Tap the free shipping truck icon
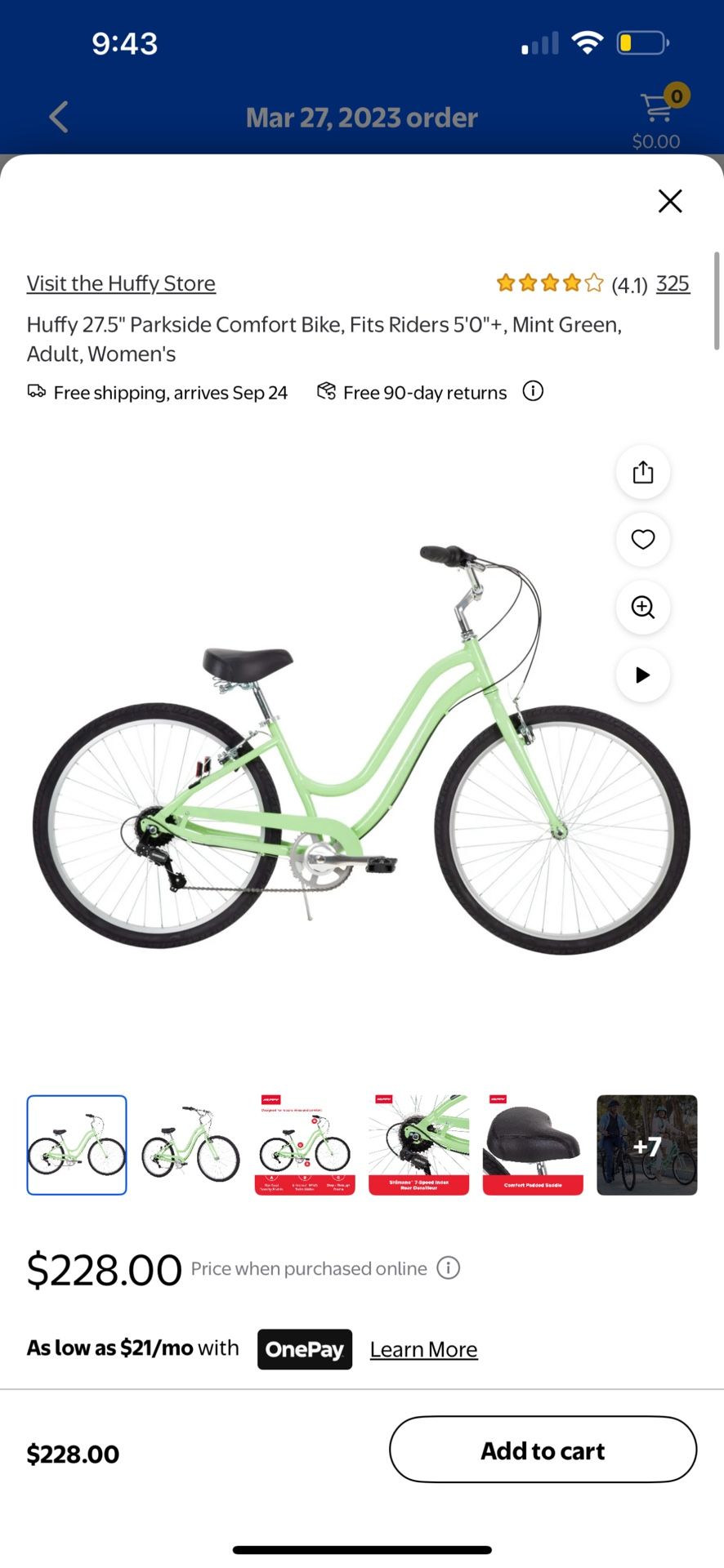 click(36, 391)
